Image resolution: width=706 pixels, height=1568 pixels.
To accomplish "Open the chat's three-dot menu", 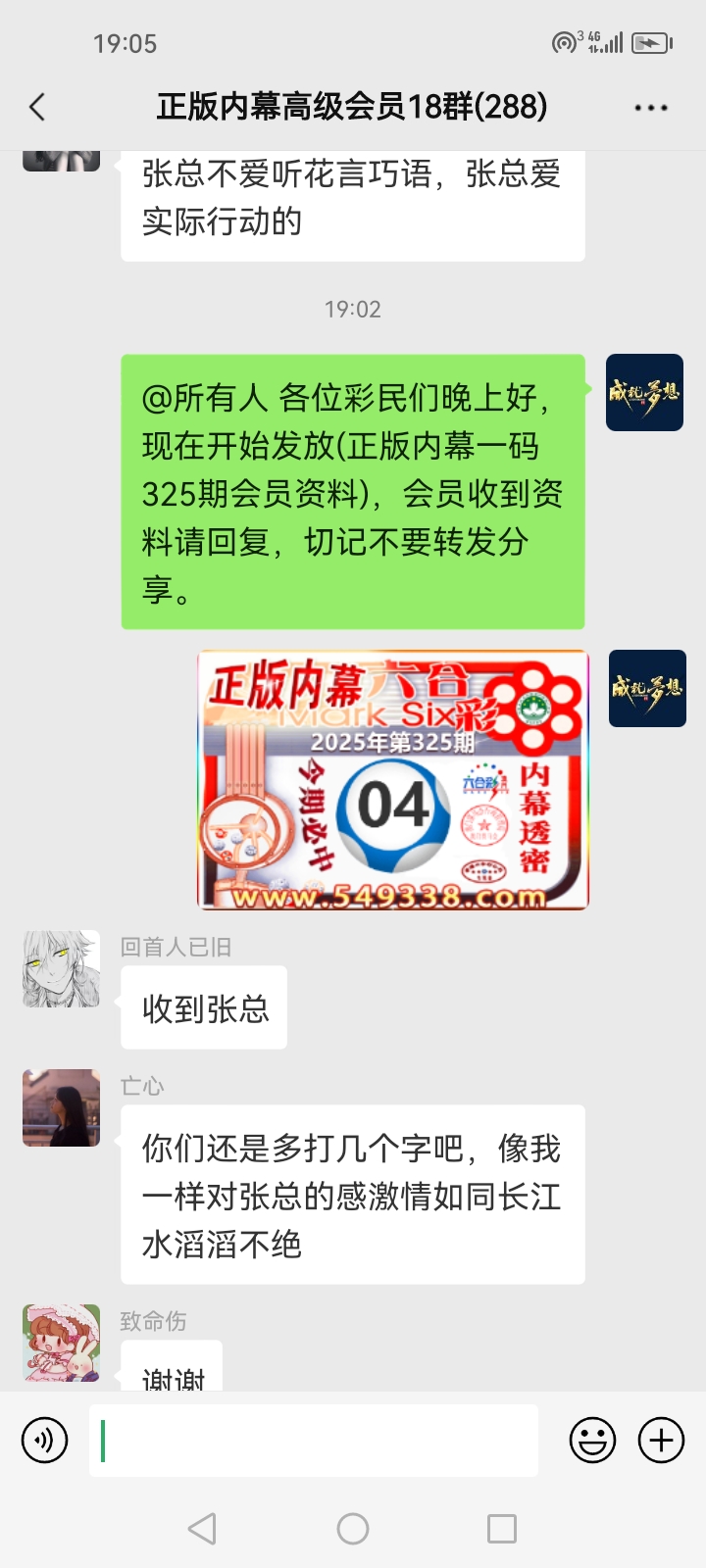I will [x=651, y=108].
